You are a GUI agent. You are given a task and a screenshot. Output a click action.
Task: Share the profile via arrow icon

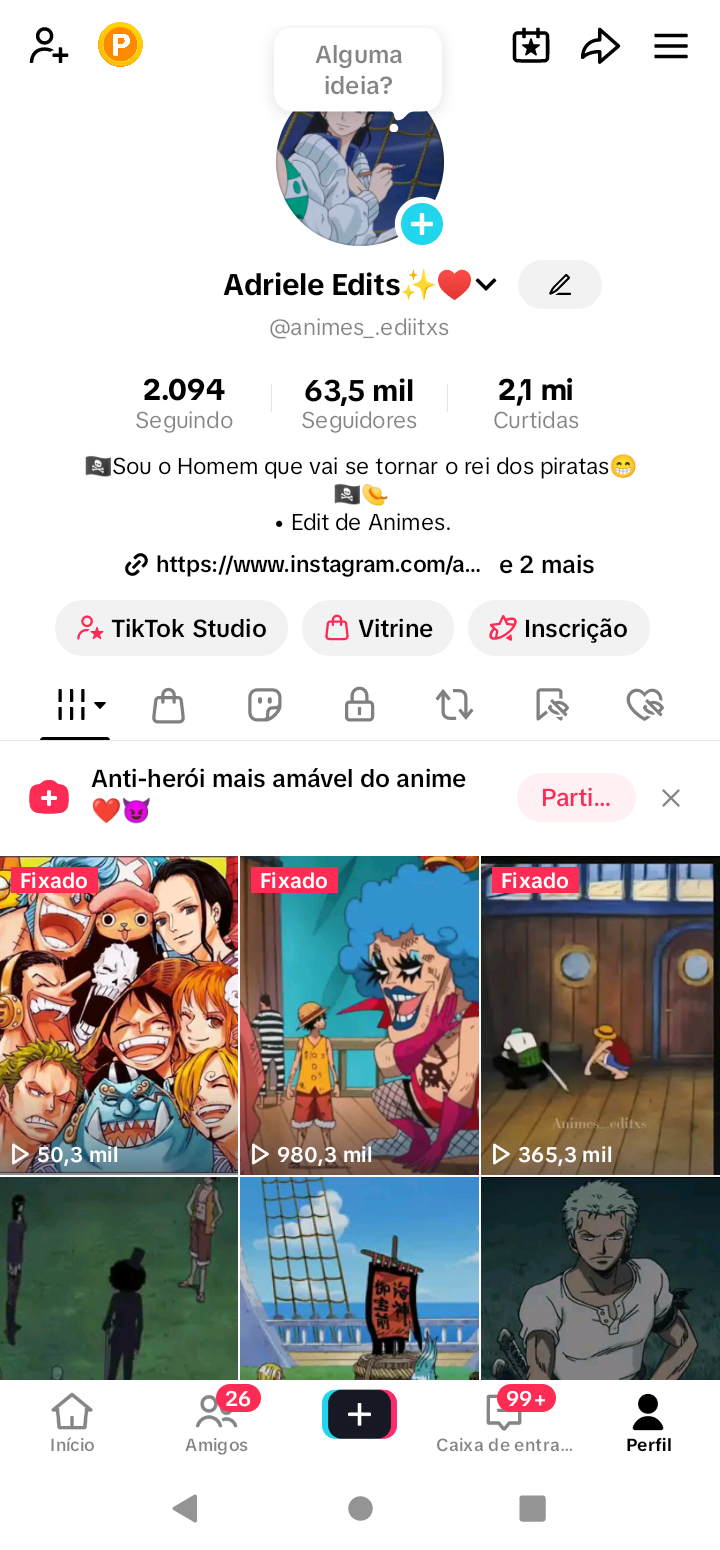pos(600,46)
